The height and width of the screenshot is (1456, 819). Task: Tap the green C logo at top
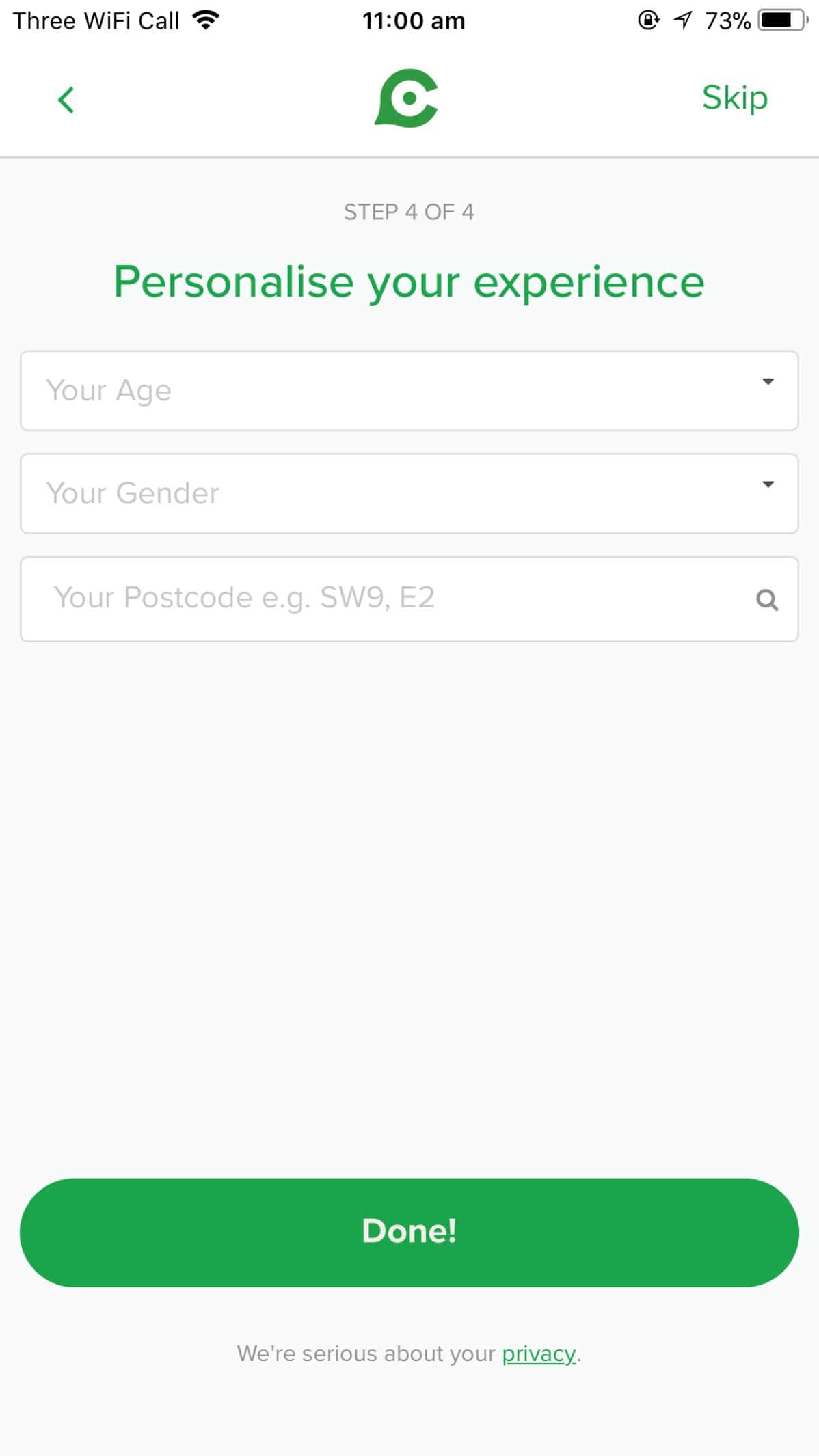(x=408, y=98)
